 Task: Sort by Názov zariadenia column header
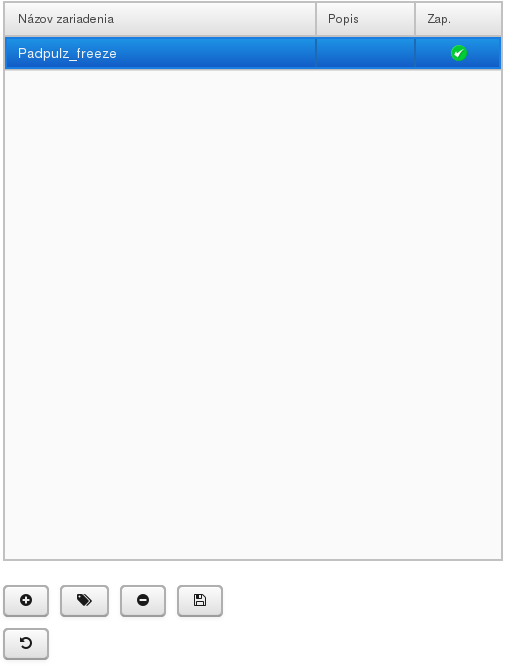tap(160, 19)
